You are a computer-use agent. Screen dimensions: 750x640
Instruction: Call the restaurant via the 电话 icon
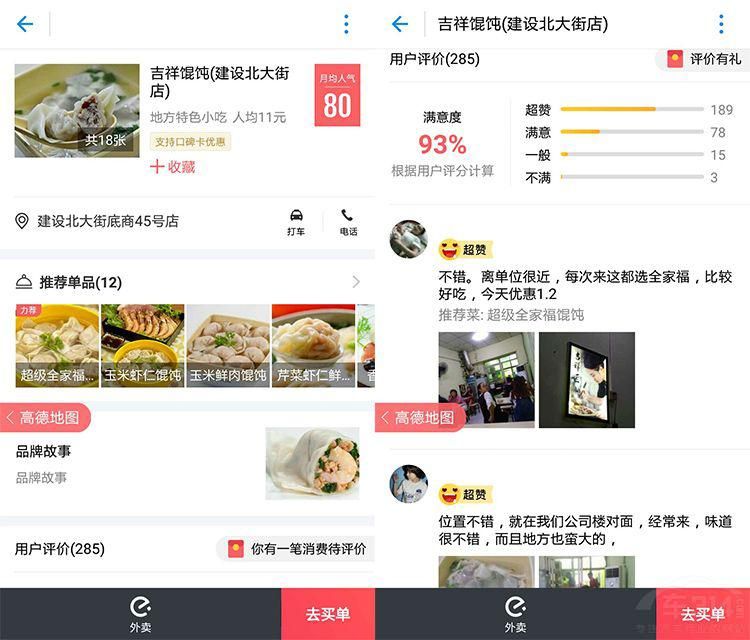(x=348, y=221)
